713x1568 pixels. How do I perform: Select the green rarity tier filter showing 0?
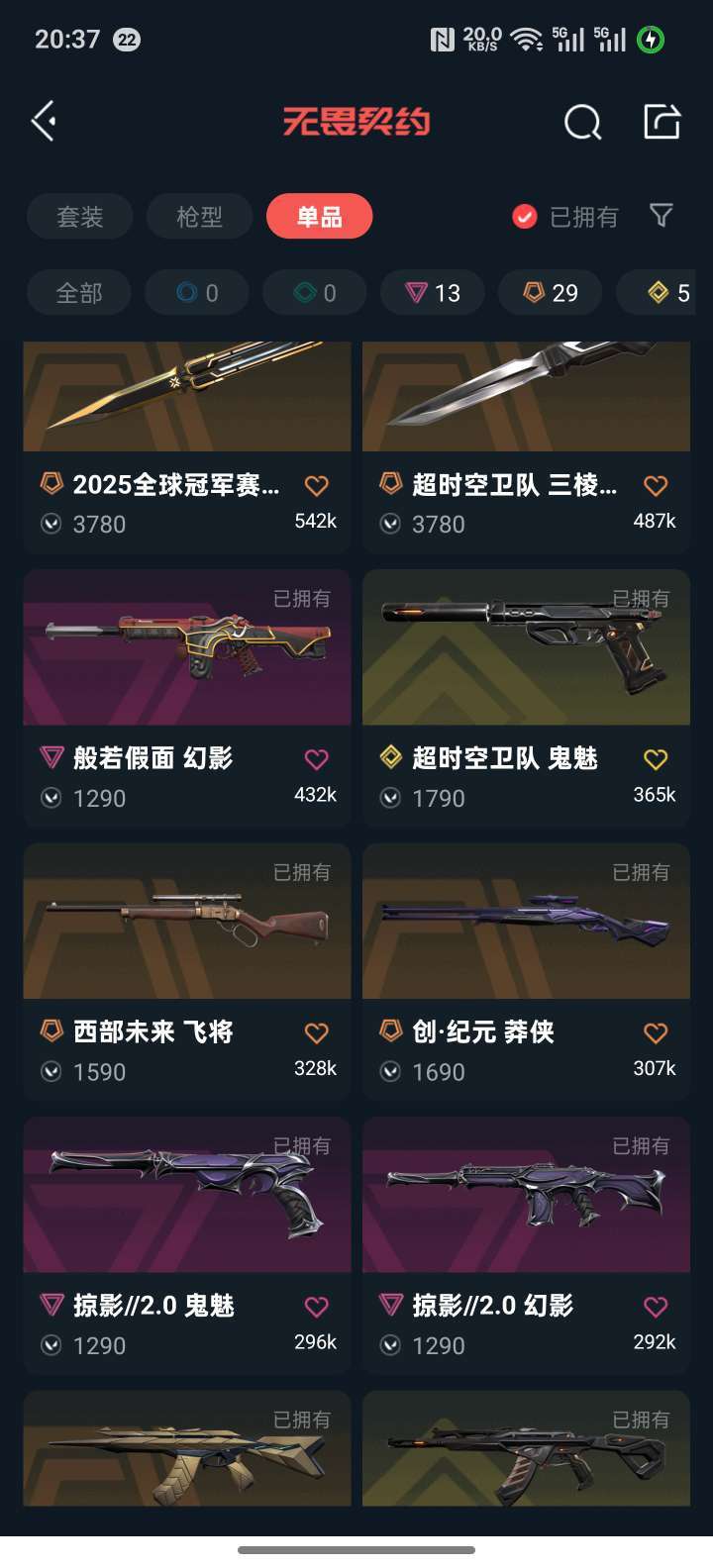[314, 292]
